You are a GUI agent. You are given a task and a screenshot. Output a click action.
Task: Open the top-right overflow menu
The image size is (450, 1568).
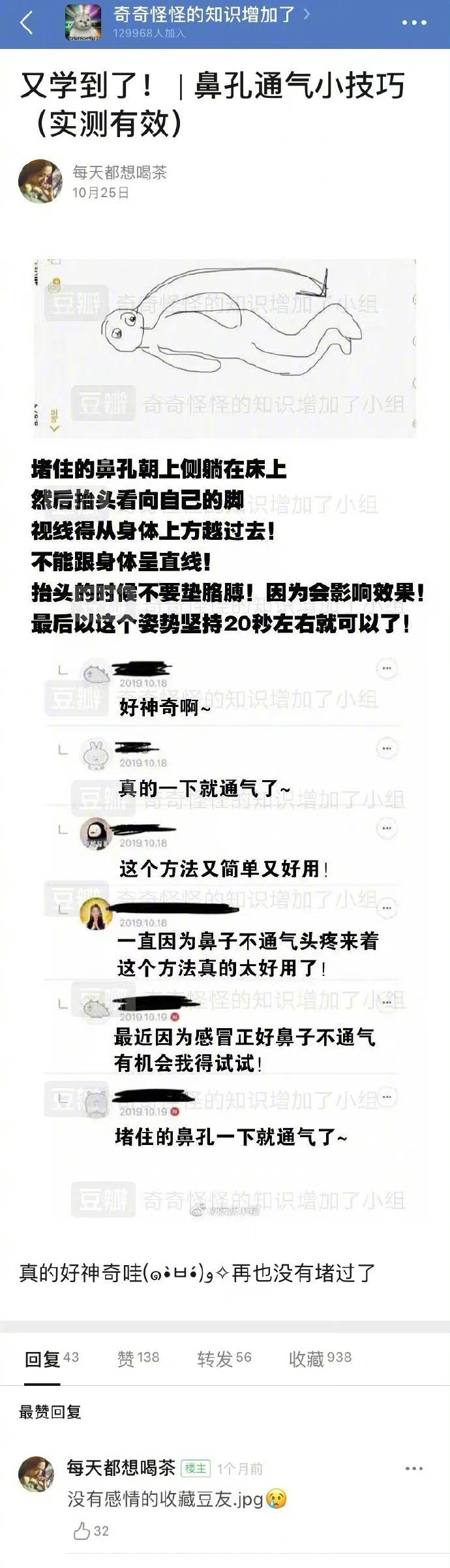coord(414,24)
